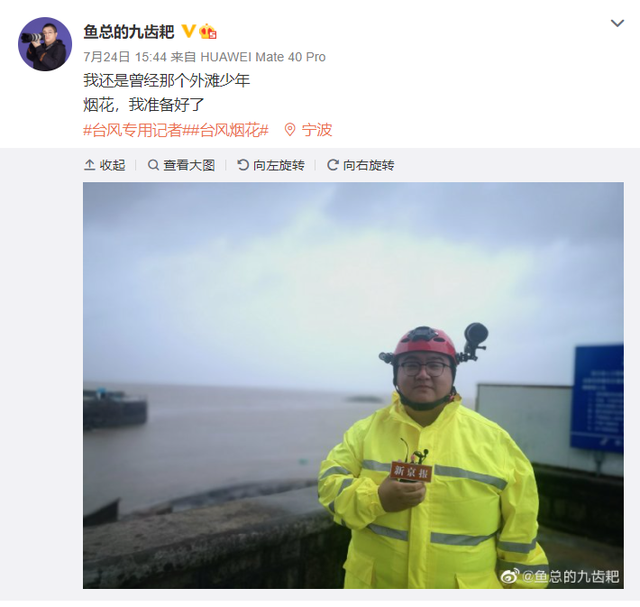The image size is (640, 607).
Task: Open hashtag #台风专用记者#
Action: (133, 130)
